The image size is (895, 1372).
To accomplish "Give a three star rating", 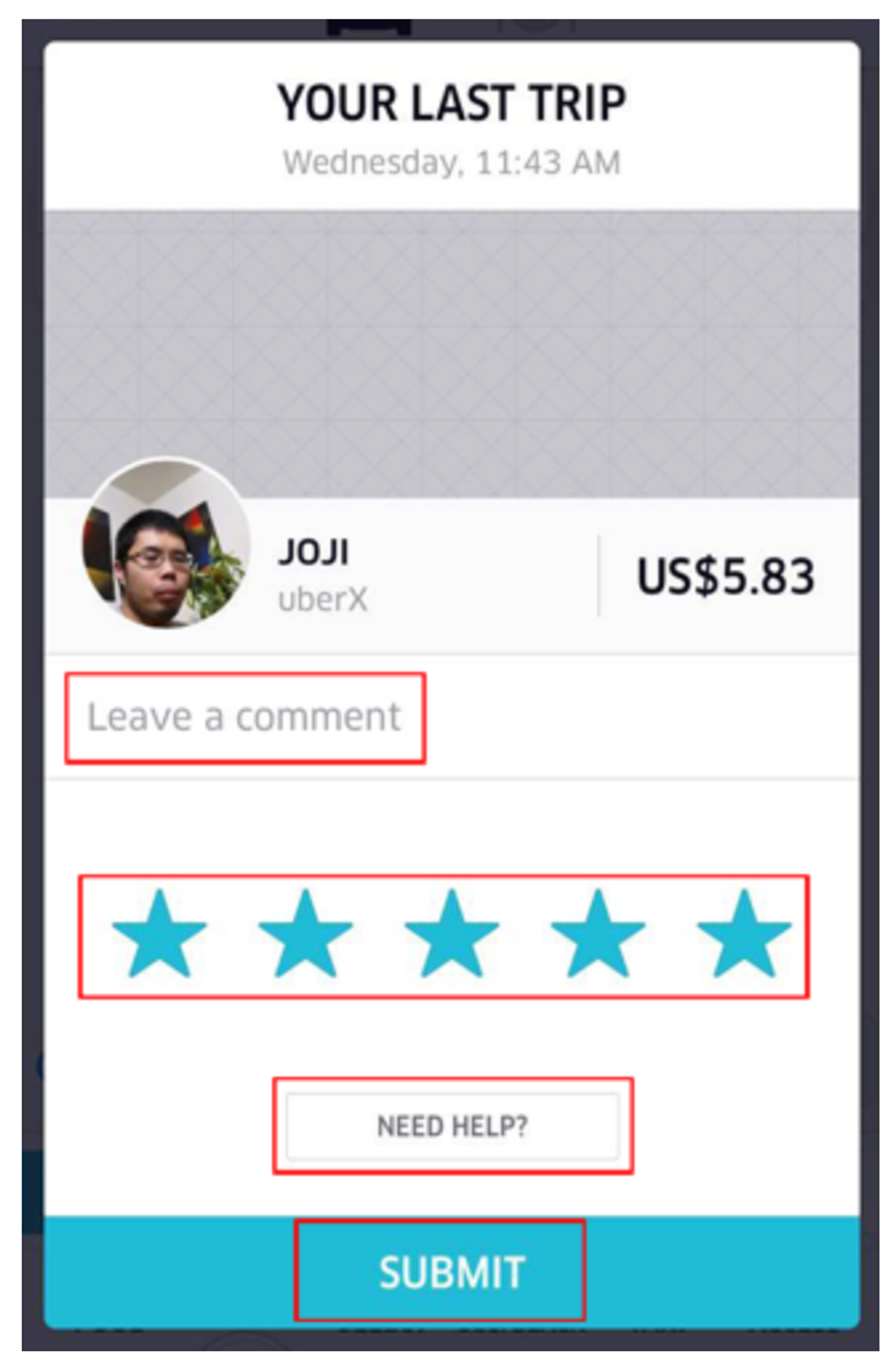I will 451,935.
